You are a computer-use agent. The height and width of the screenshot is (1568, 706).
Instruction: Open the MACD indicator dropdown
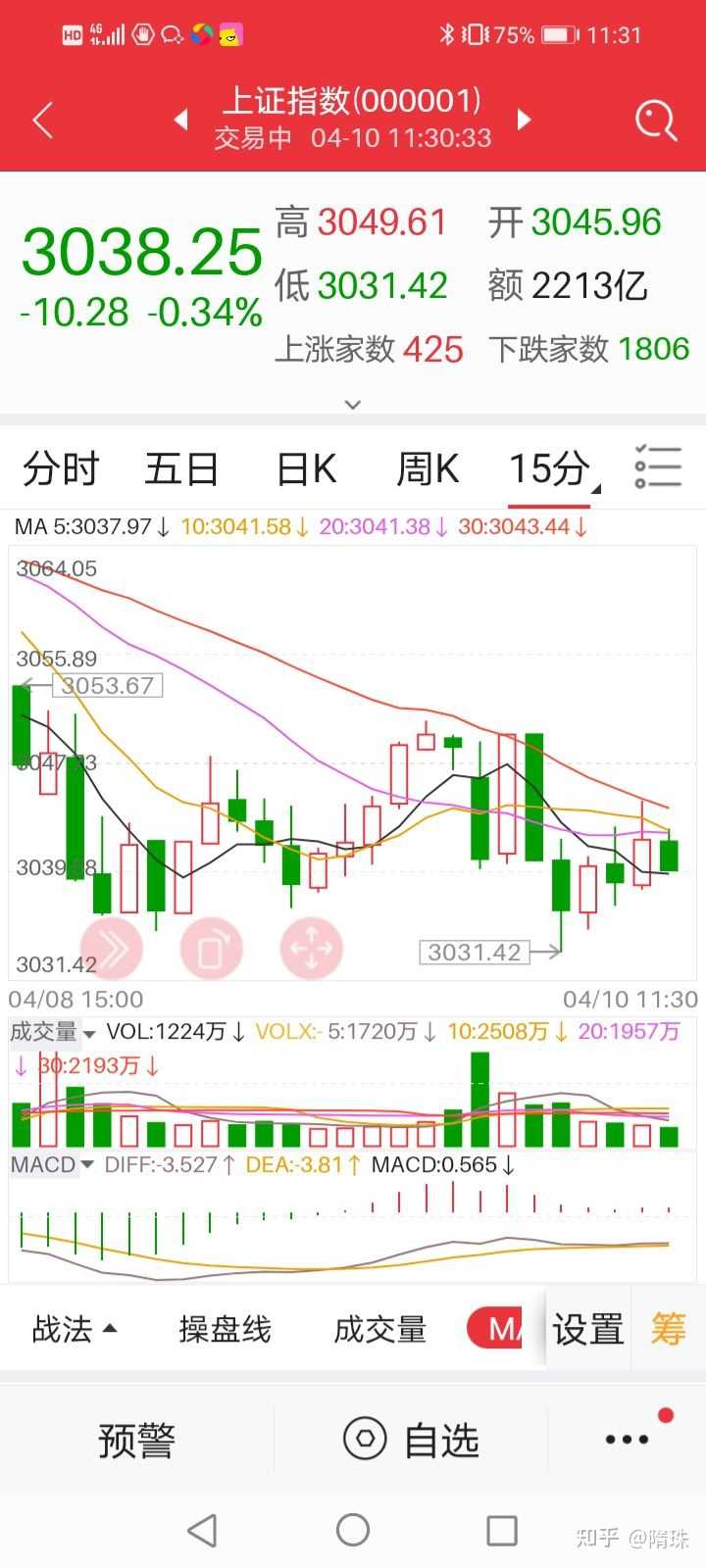pos(52,1164)
